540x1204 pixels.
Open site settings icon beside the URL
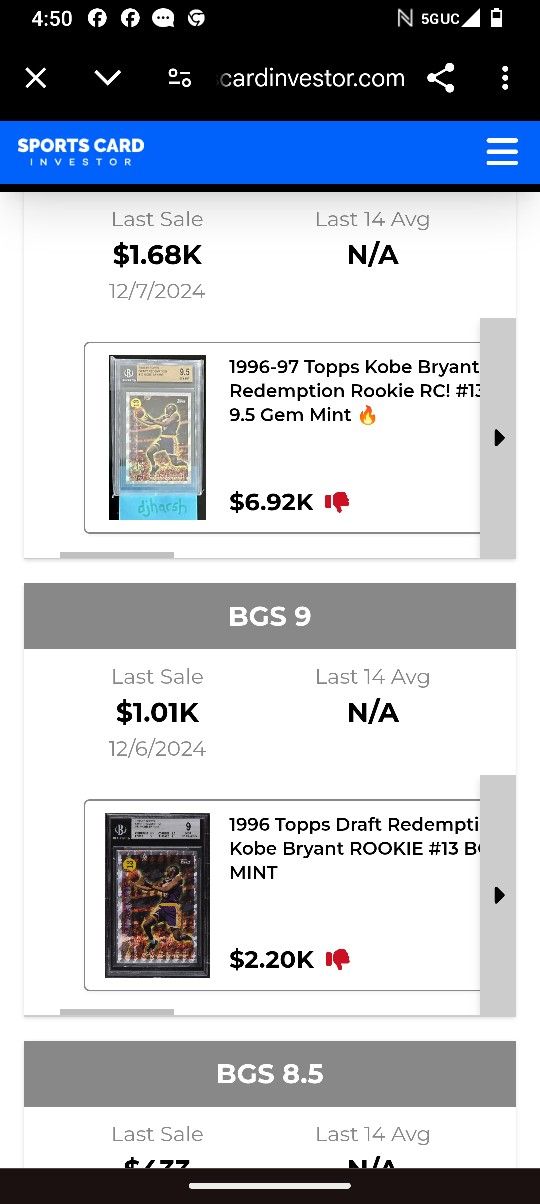coord(180,78)
